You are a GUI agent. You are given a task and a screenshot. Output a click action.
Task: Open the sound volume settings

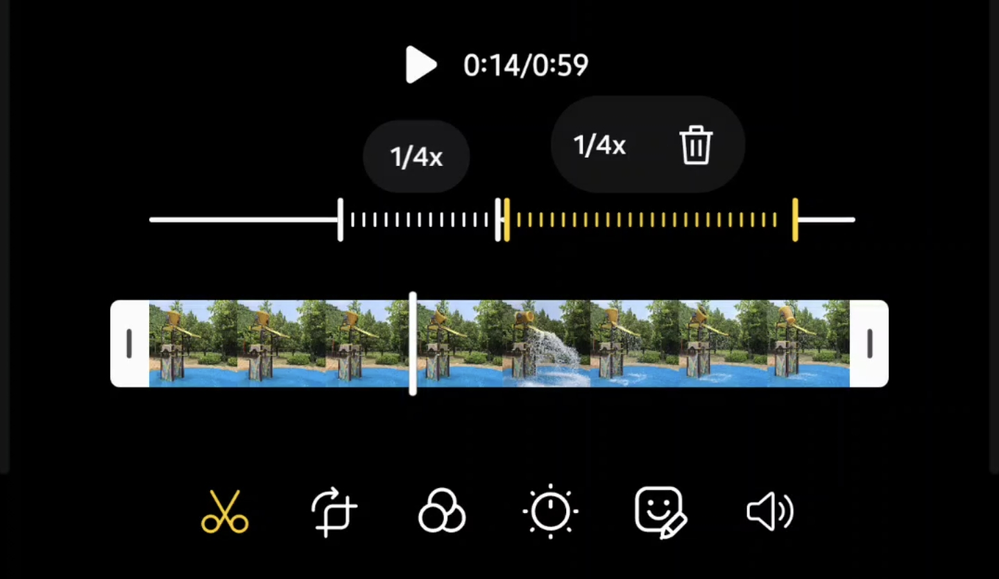[x=769, y=512]
